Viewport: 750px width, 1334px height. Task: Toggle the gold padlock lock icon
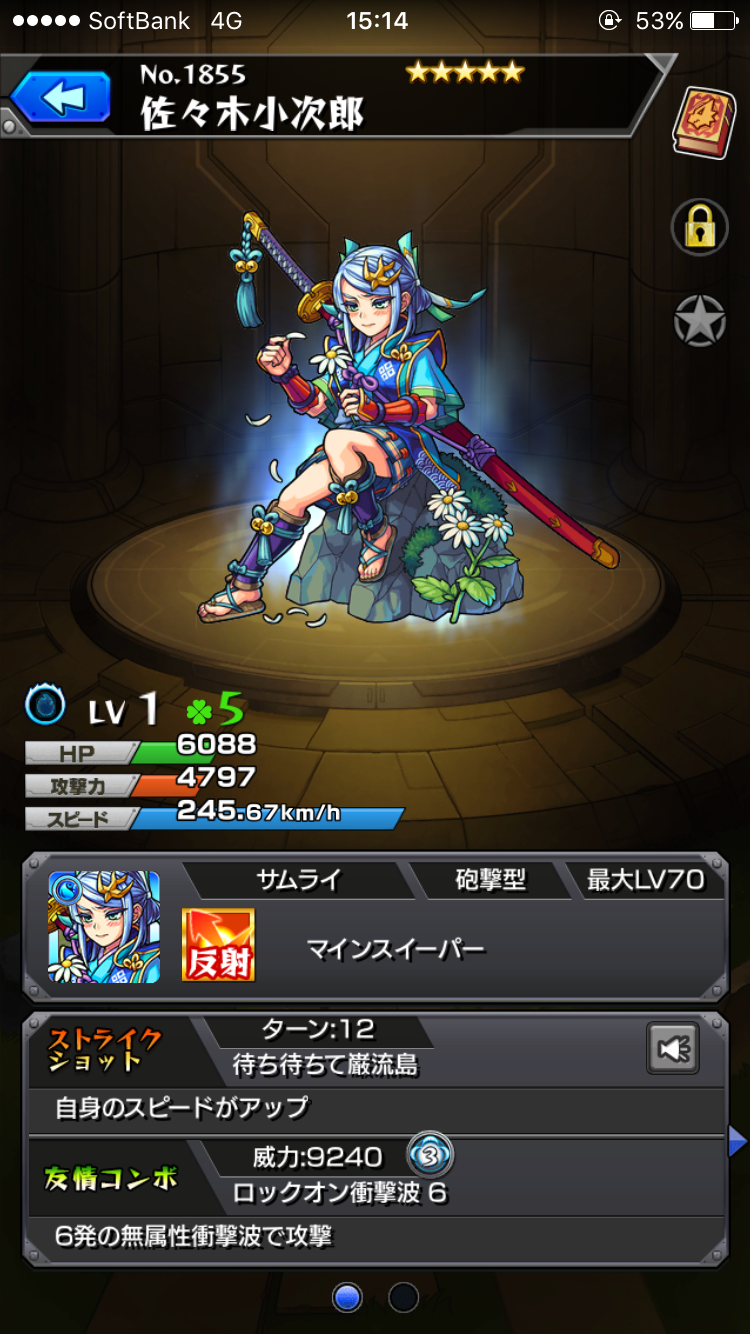tap(699, 228)
